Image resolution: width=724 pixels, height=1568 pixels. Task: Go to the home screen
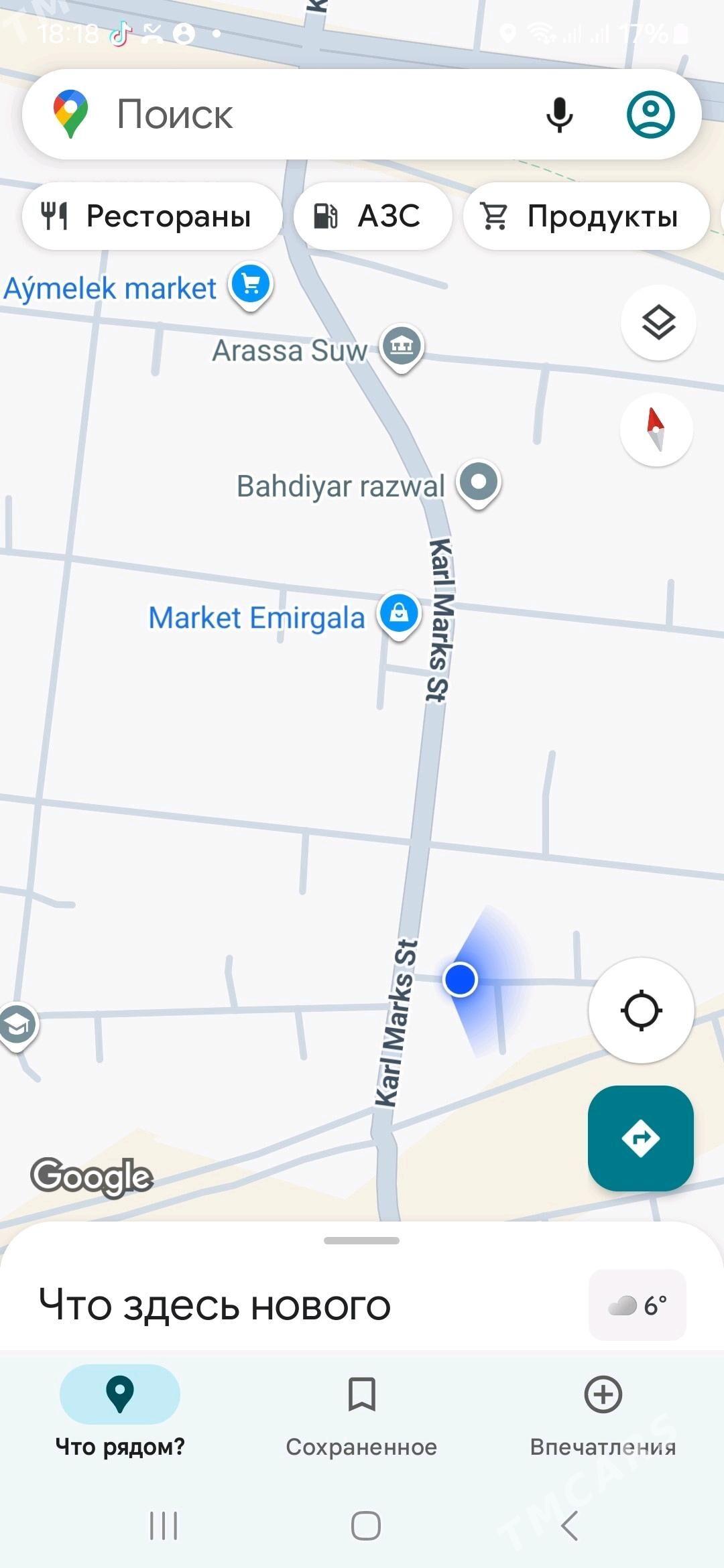point(365,1526)
